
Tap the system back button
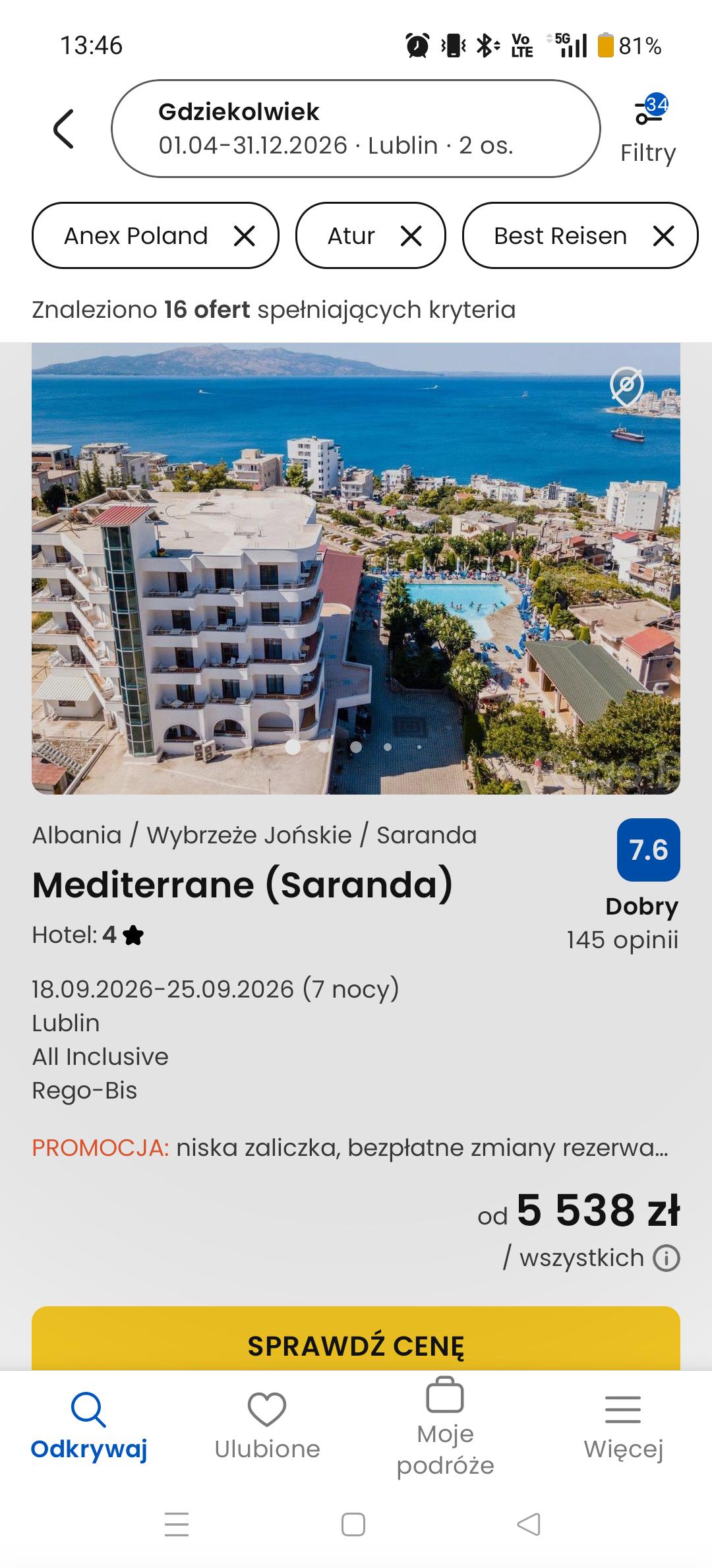click(529, 1524)
